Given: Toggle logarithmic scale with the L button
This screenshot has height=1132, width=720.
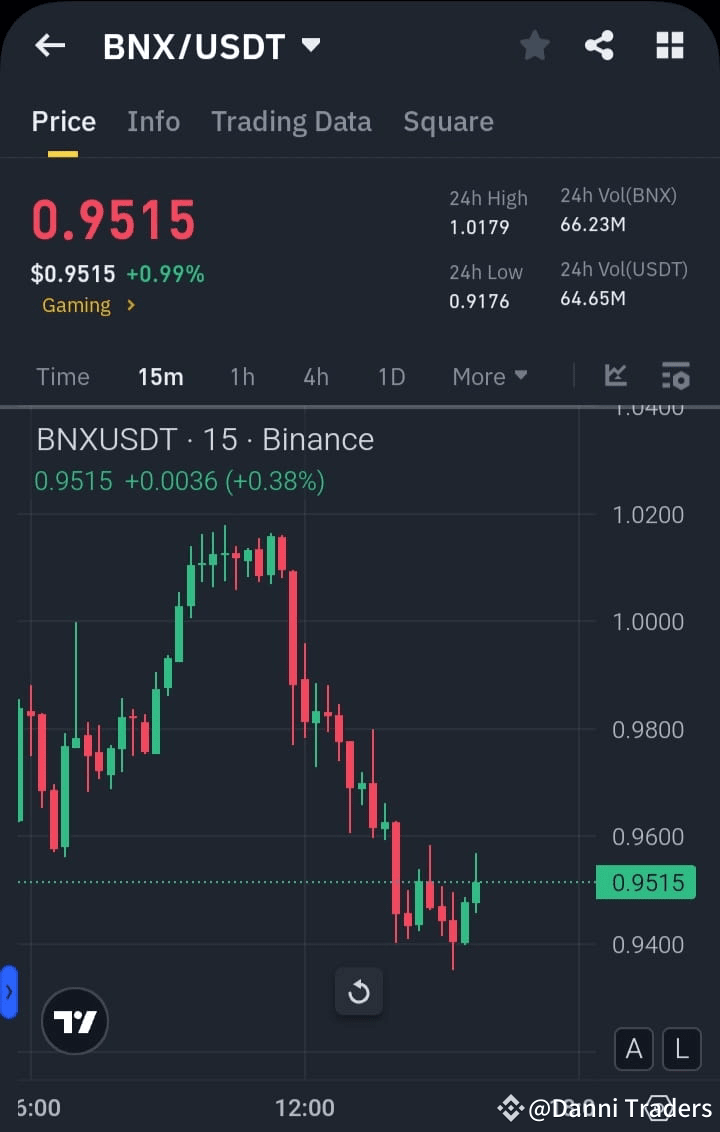Looking at the screenshot, I should click(x=681, y=1049).
